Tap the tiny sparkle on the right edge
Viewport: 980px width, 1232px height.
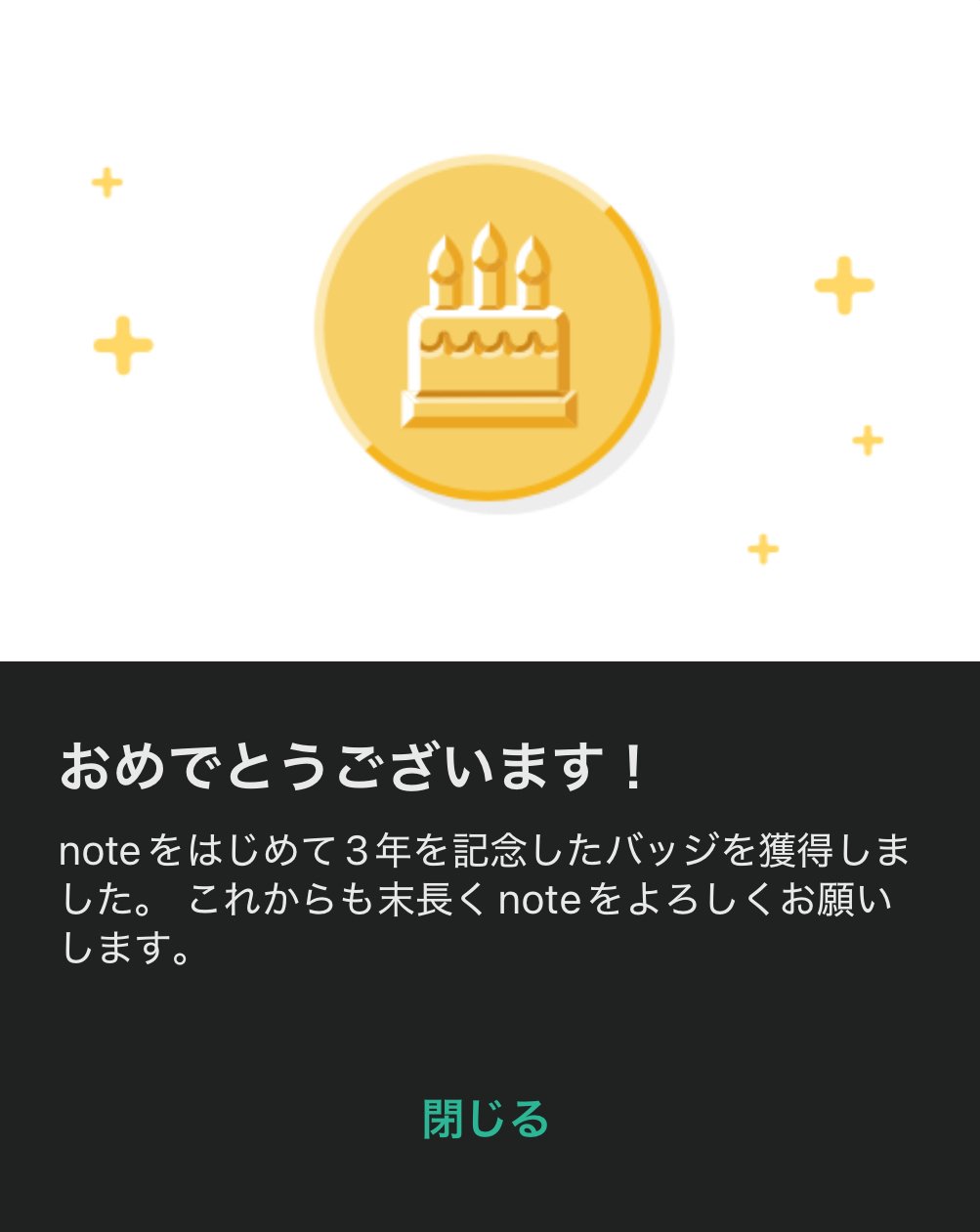[x=866, y=442]
